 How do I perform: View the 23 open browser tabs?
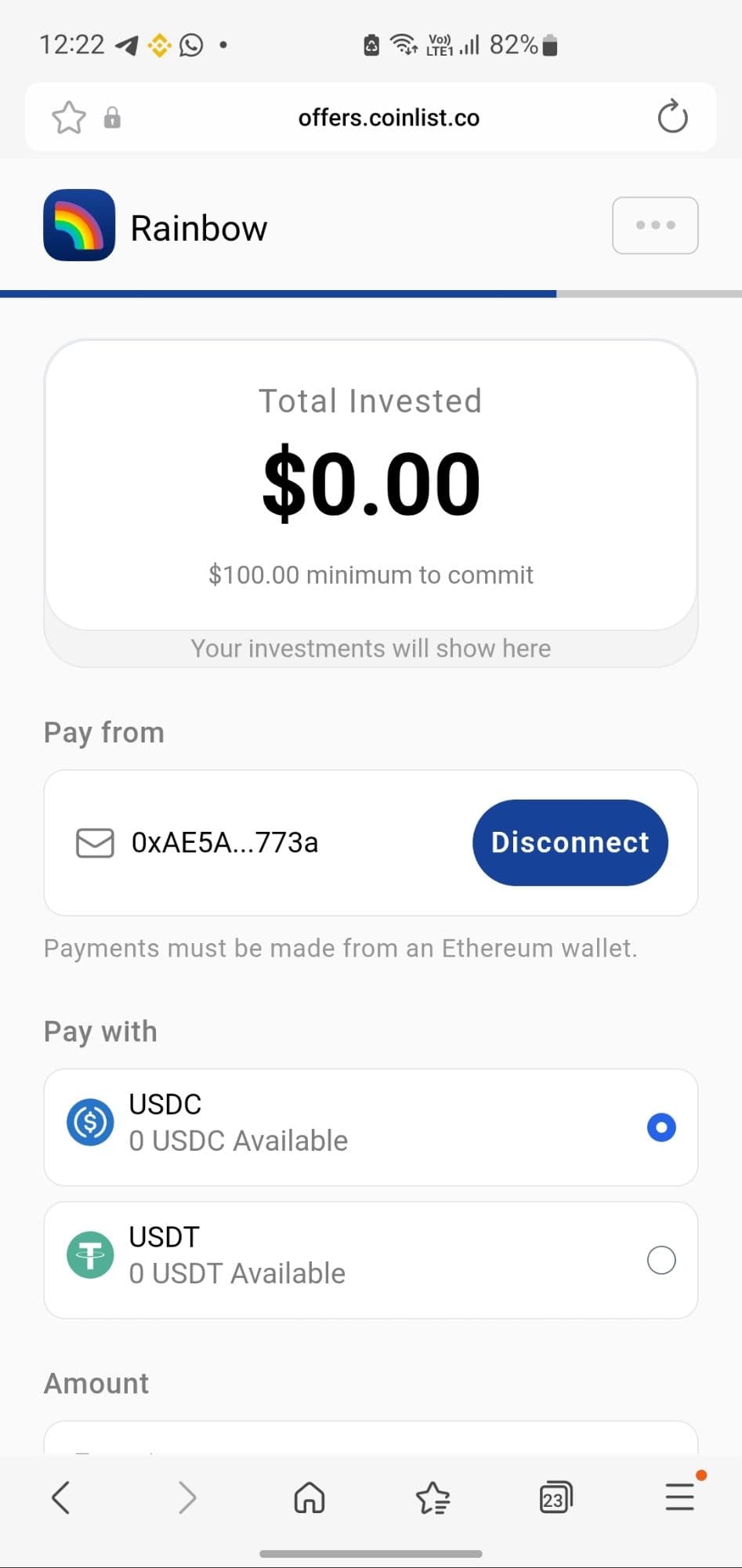click(x=556, y=1497)
